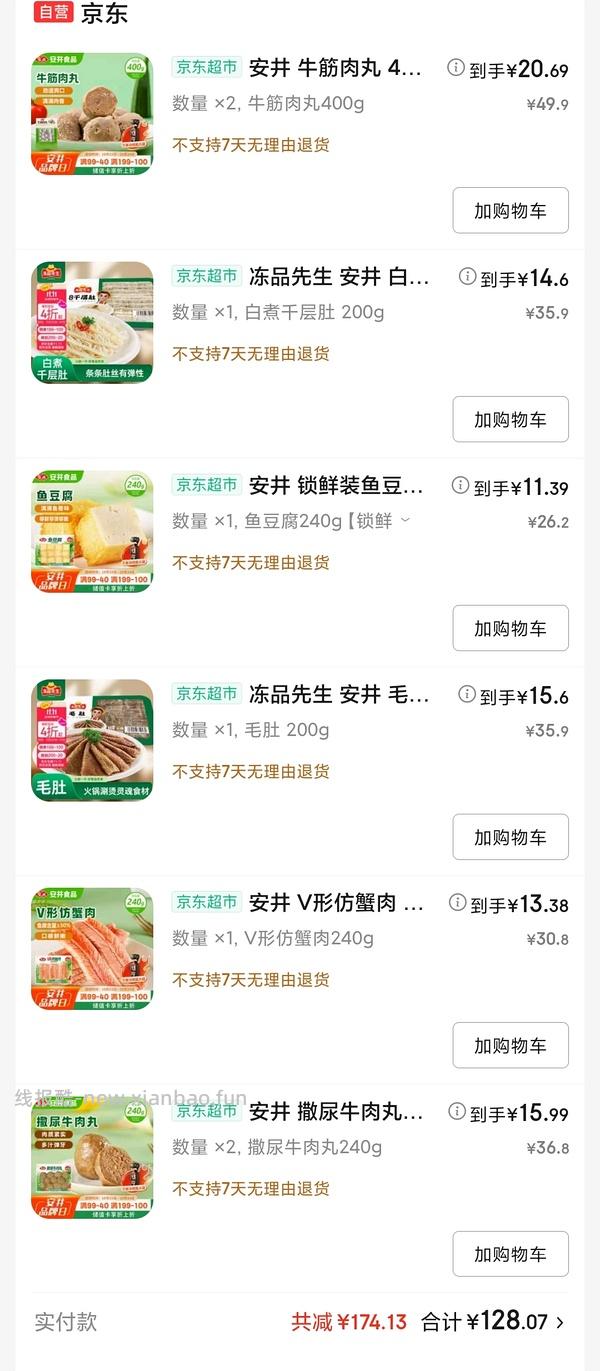This screenshot has width=600, height=1371.
Task: Add V形仿蟹肉240g to cart
Action: pyautogui.click(x=510, y=1046)
